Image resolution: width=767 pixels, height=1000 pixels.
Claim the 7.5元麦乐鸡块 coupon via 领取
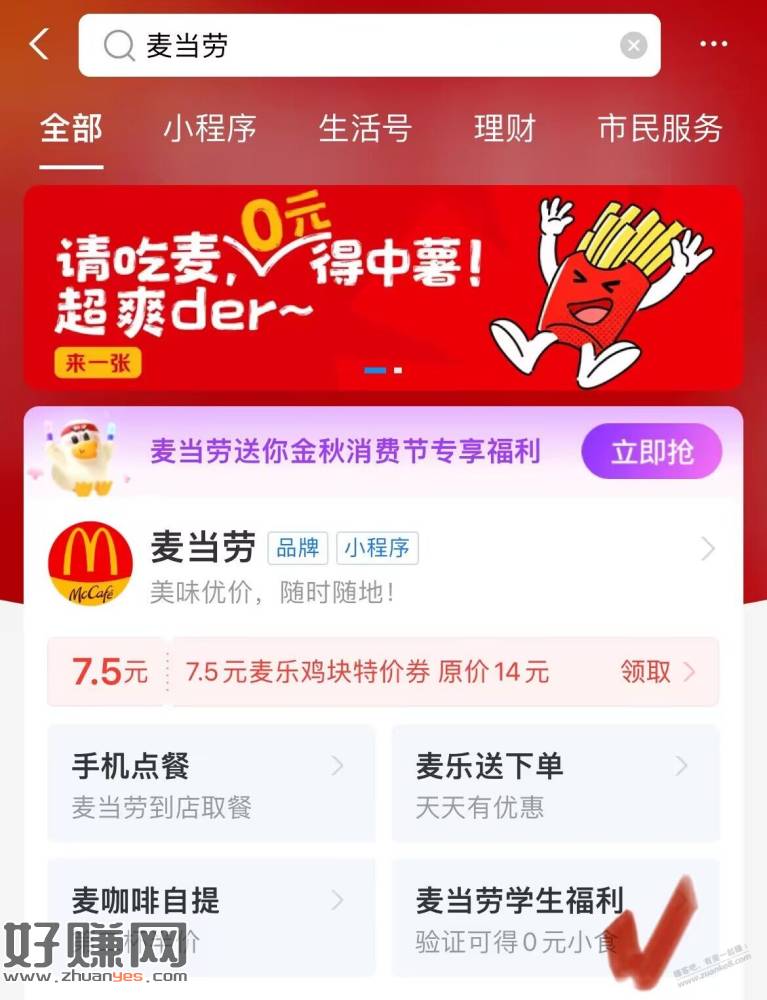coord(656,672)
